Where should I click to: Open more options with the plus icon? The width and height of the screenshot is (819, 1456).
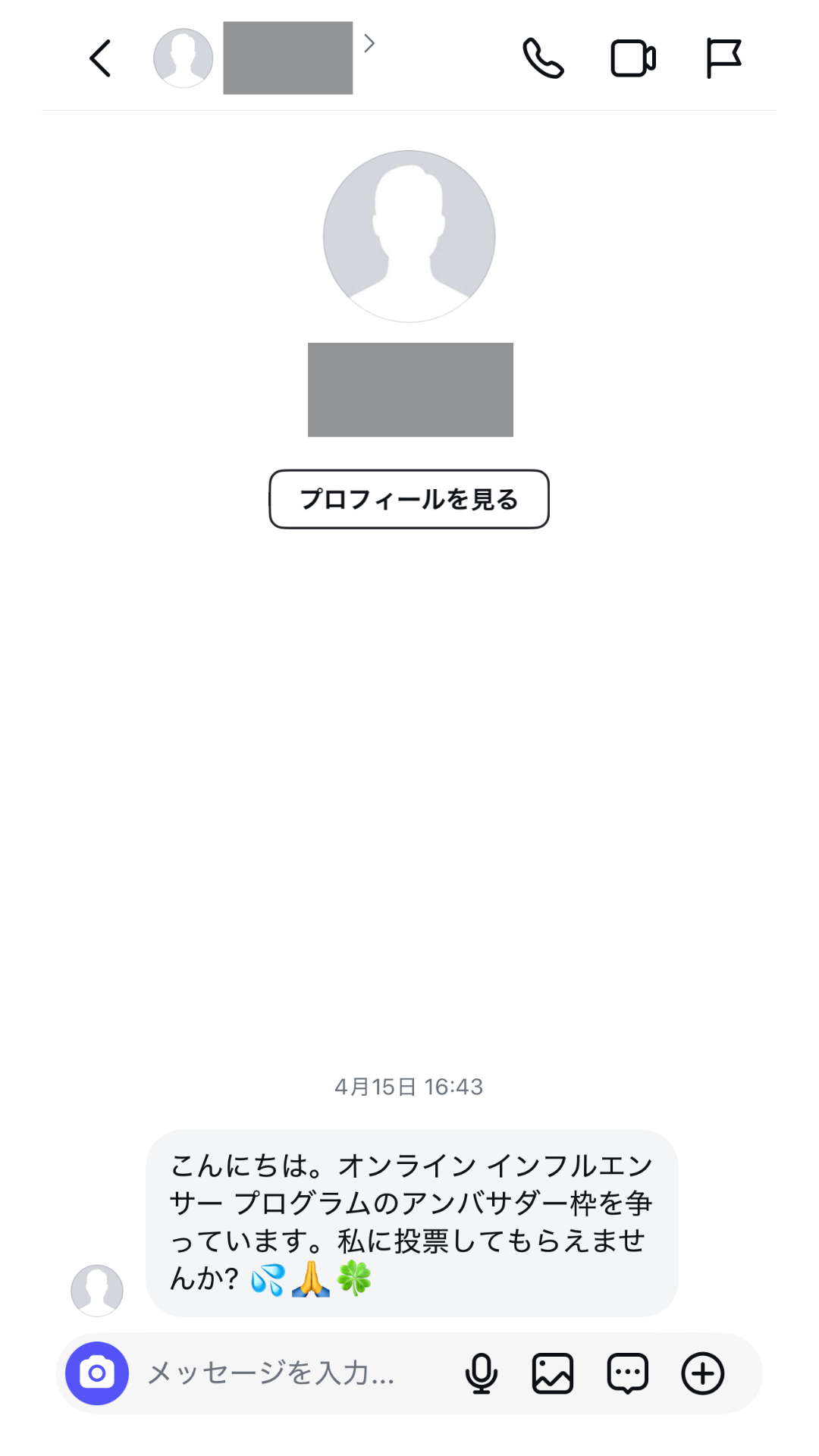703,1373
